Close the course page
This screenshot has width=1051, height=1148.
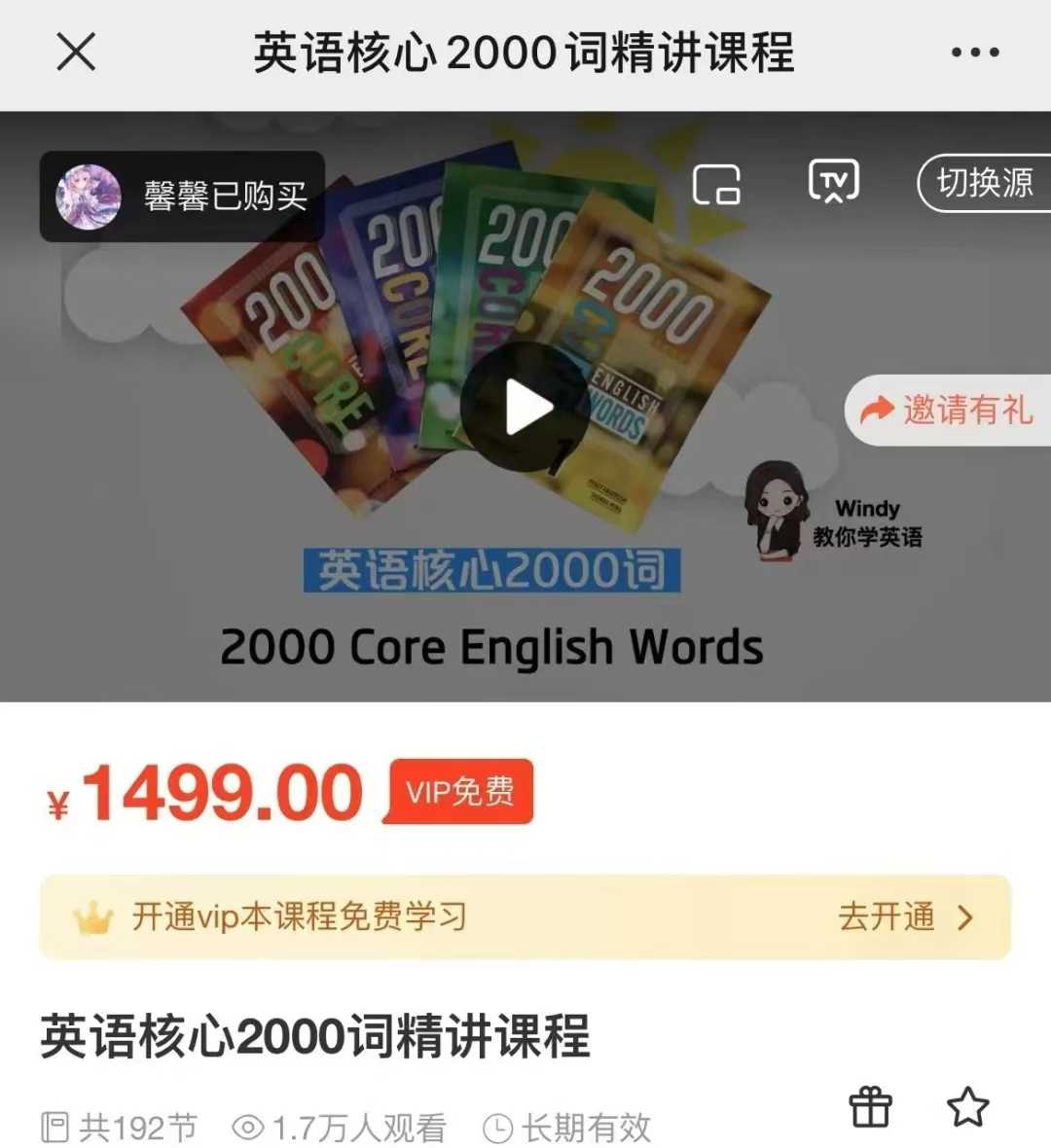pos(76,52)
